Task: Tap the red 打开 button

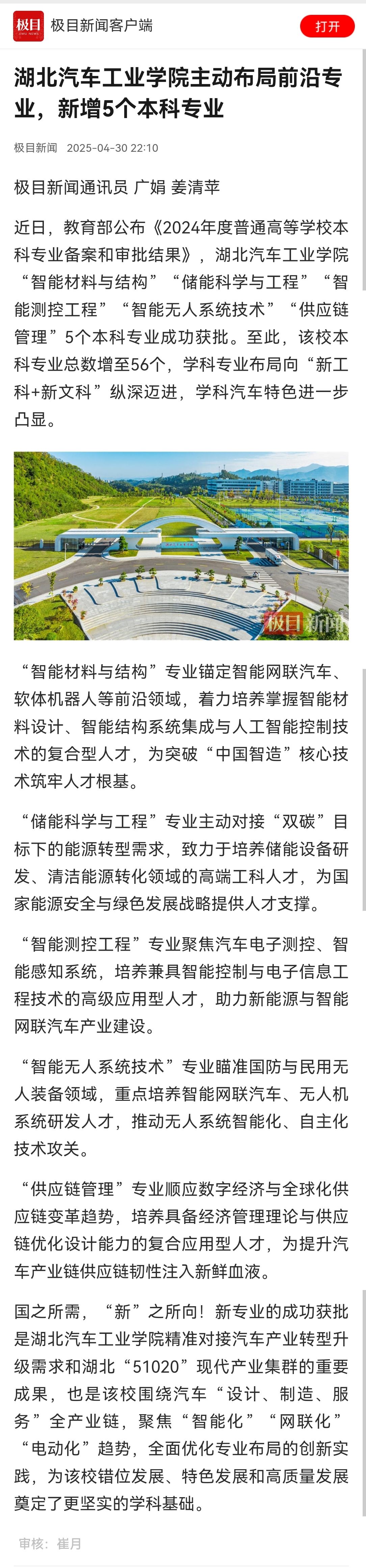Action: tap(326, 26)
